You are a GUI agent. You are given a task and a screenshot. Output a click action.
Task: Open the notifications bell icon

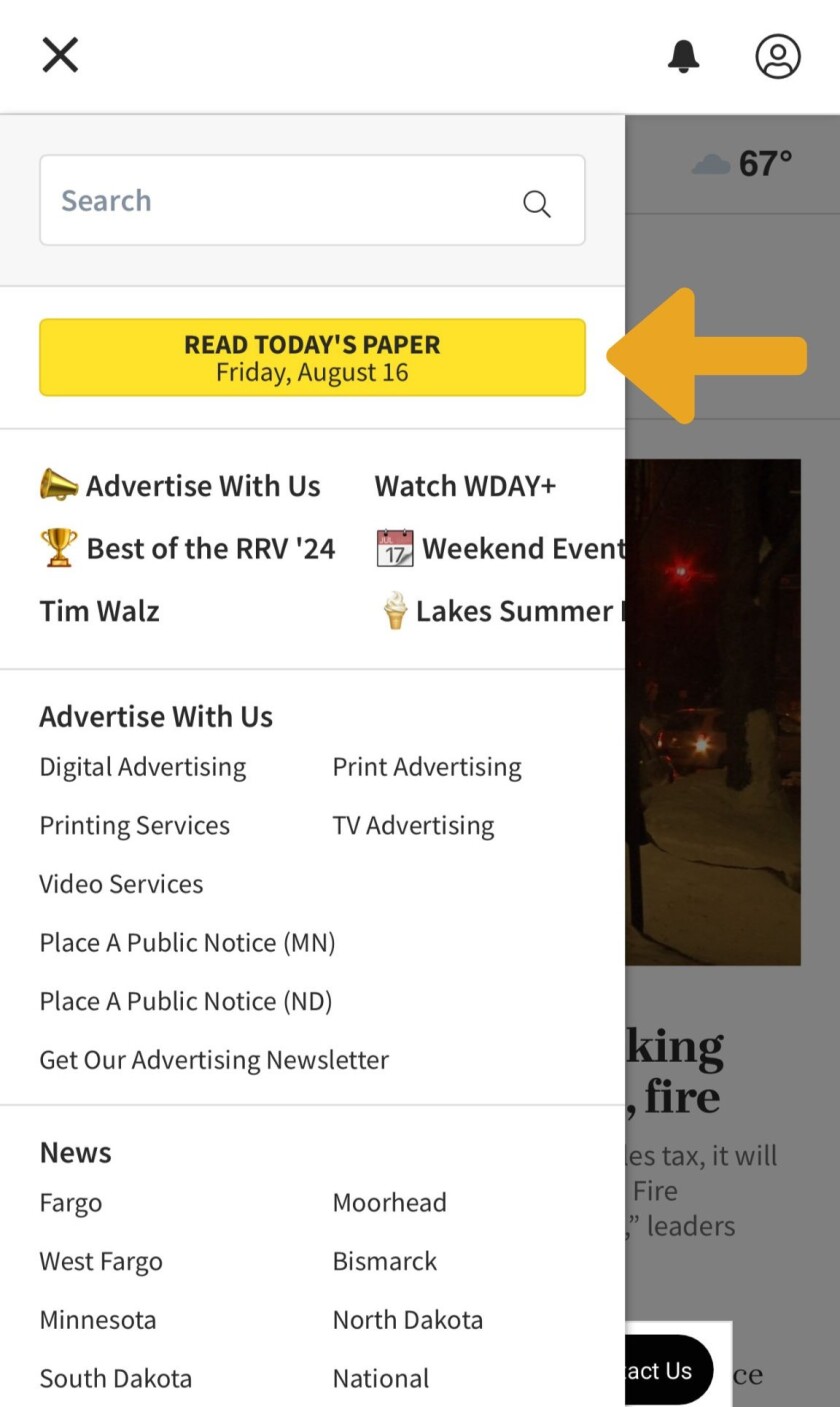[683, 57]
